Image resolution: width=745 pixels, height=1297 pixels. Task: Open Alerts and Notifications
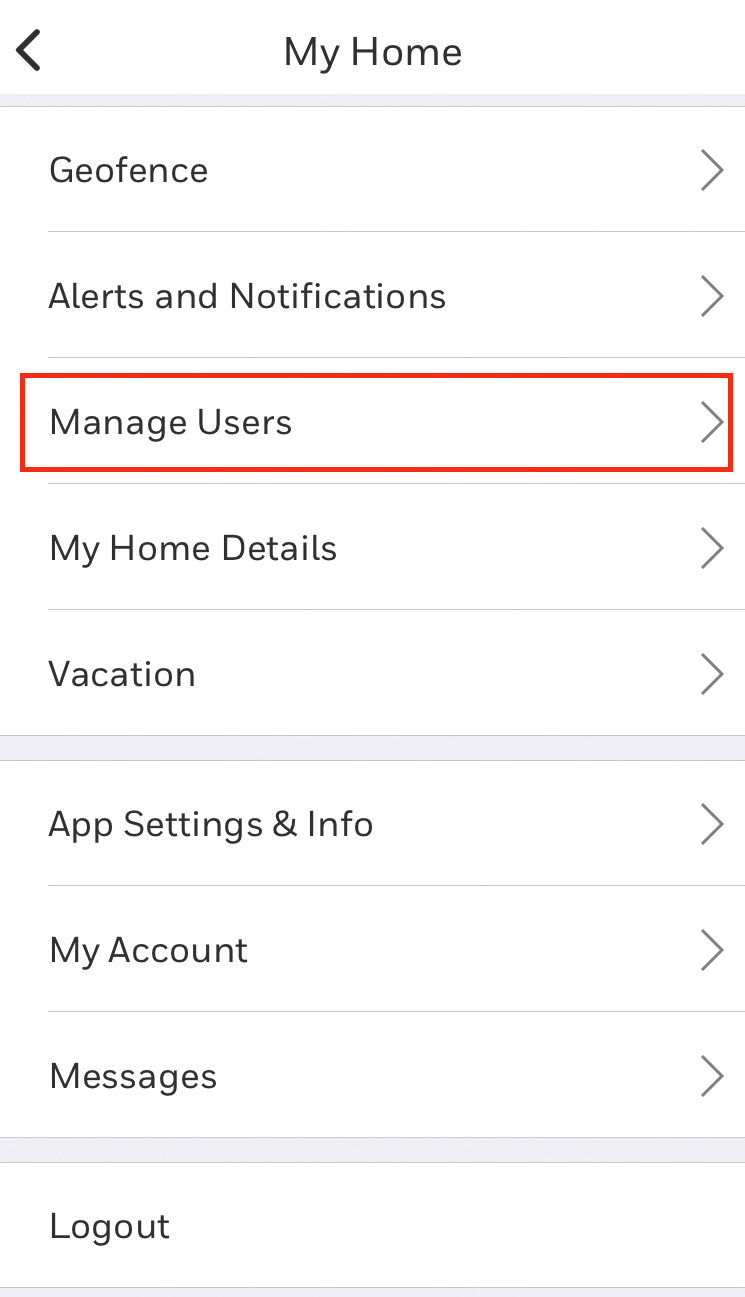point(372,296)
